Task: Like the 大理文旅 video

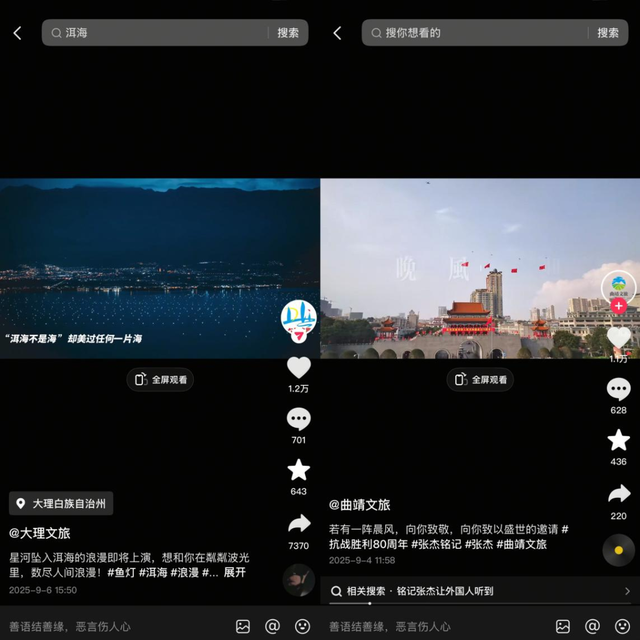Action: [298, 367]
